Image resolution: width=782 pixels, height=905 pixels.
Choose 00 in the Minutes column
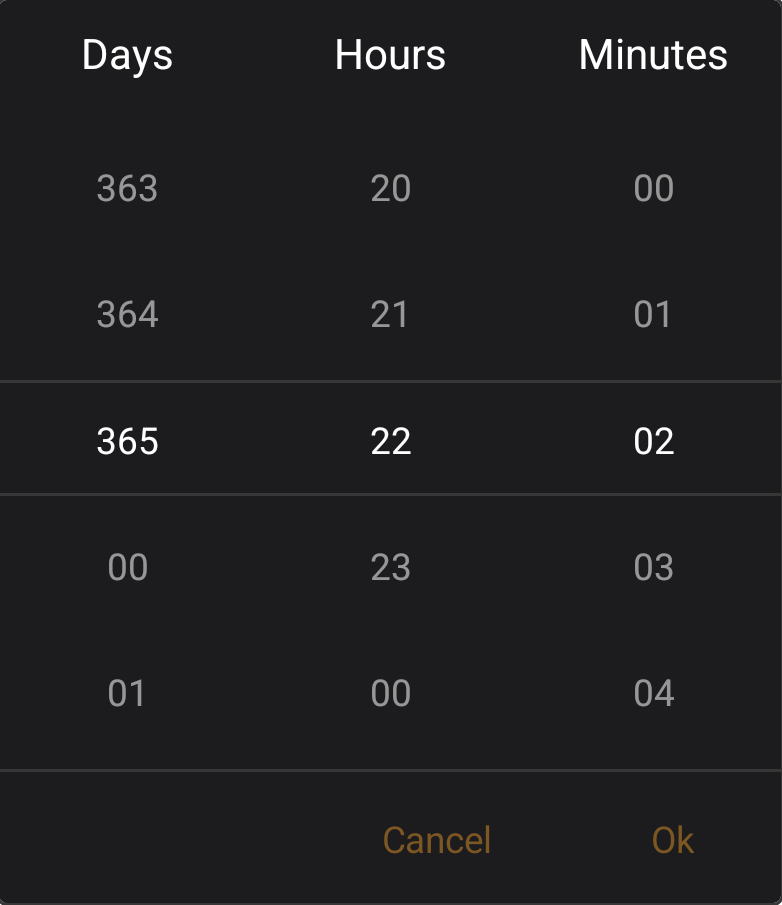point(653,189)
